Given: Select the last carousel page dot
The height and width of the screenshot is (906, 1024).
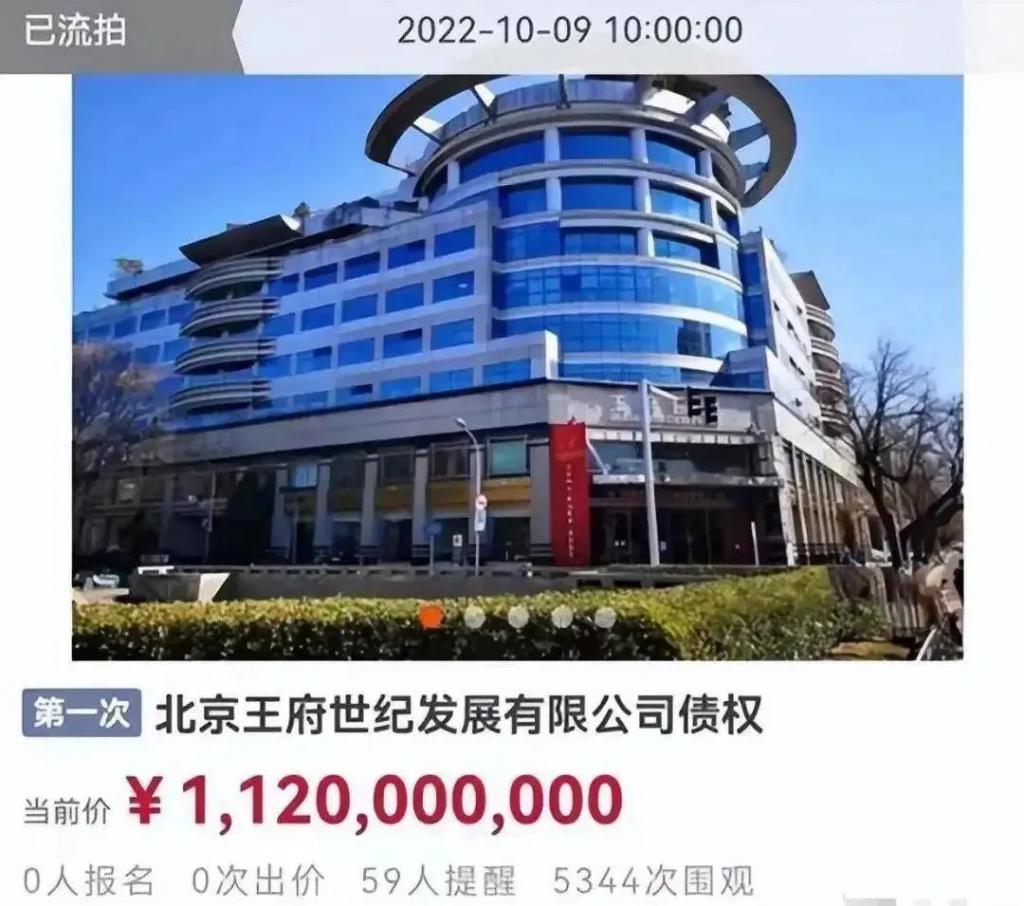Looking at the screenshot, I should click(605, 617).
